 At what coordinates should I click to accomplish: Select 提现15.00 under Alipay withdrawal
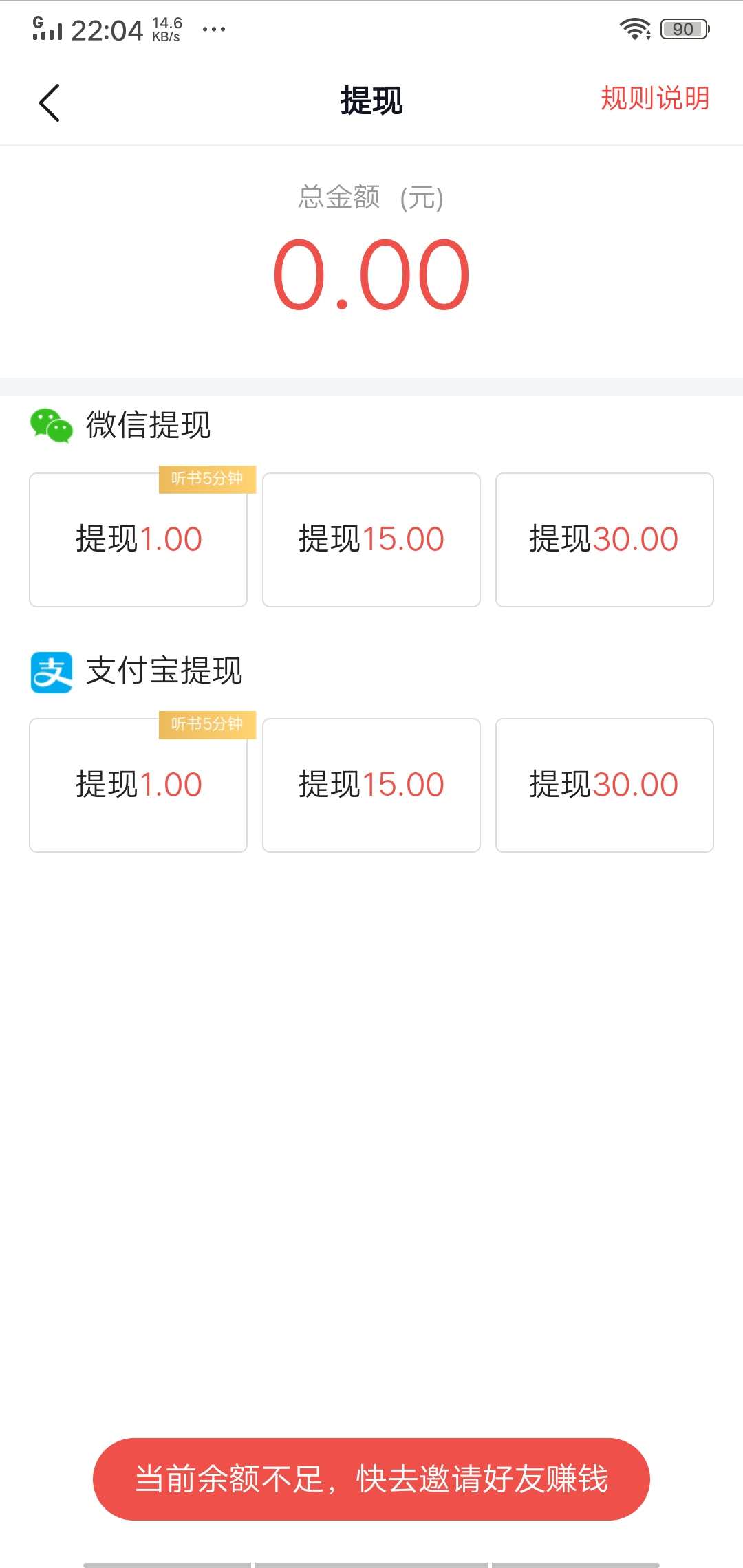[371, 784]
